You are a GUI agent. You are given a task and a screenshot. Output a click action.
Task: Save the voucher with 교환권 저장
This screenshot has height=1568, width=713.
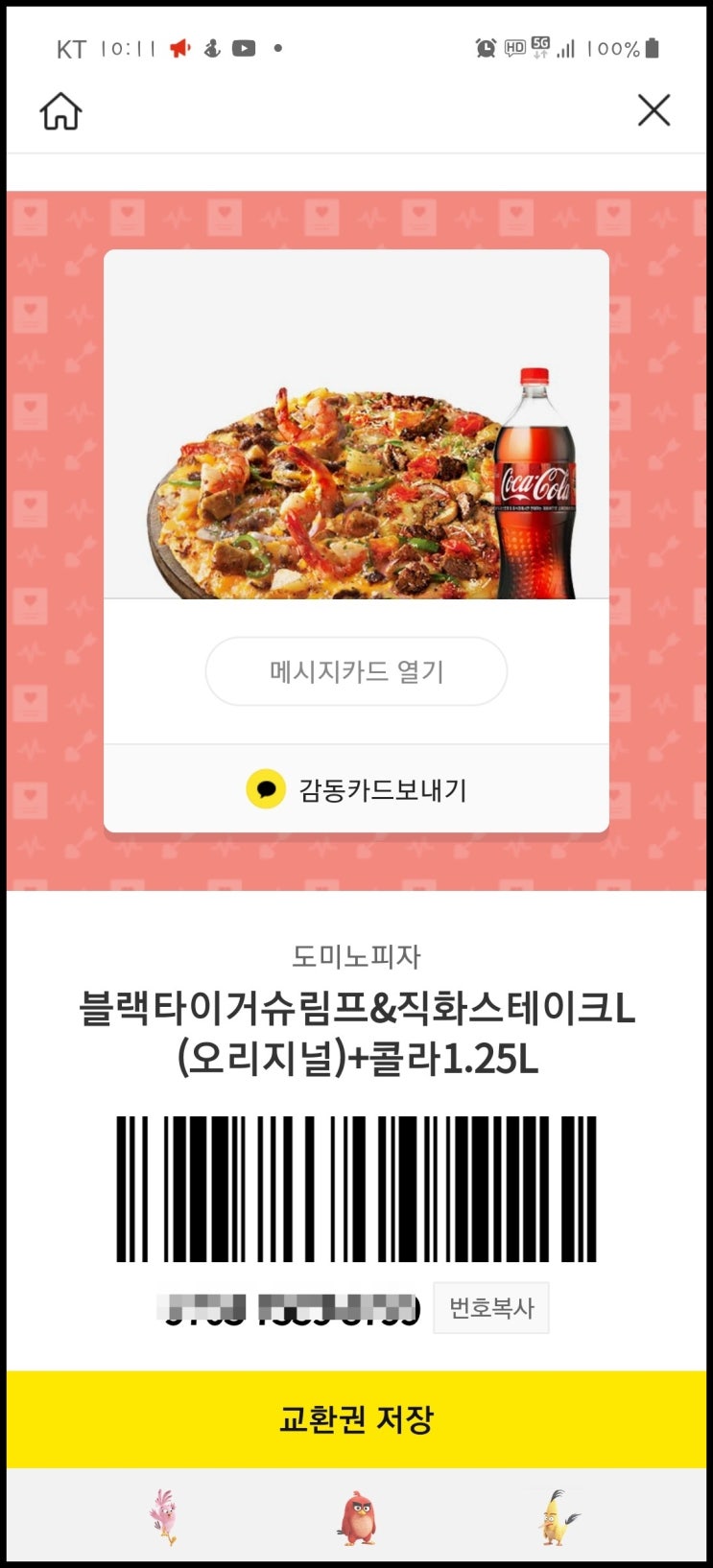[x=356, y=1419]
